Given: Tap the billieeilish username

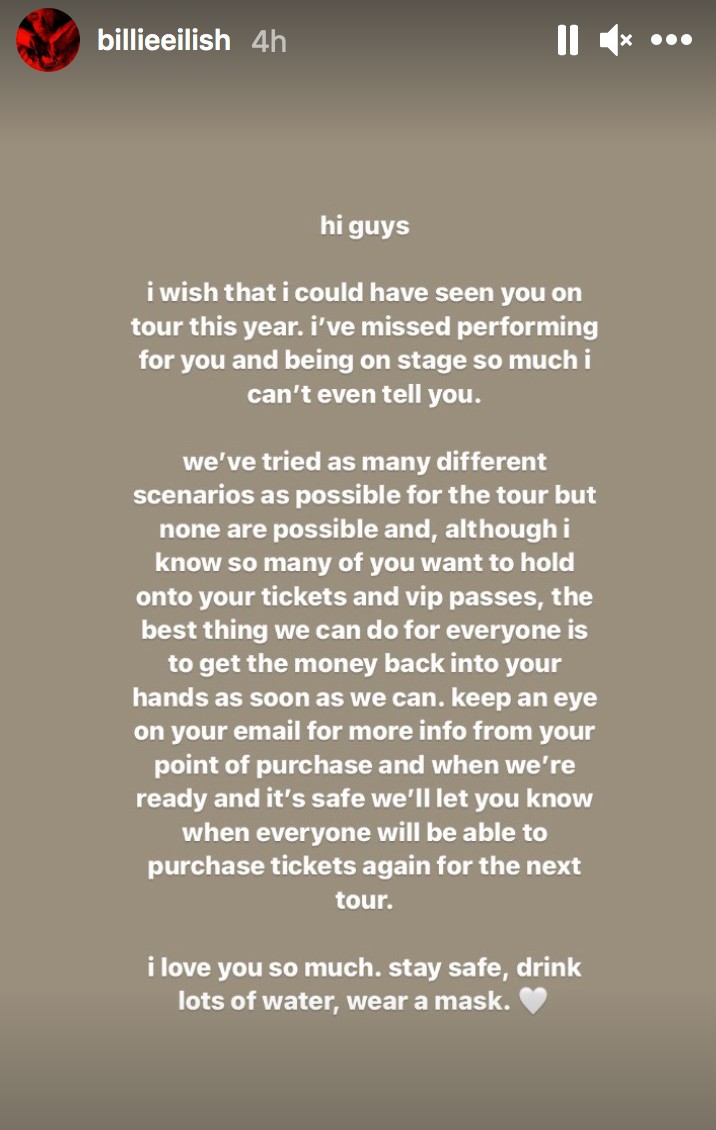Looking at the screenshot, I should pos(164,40).
